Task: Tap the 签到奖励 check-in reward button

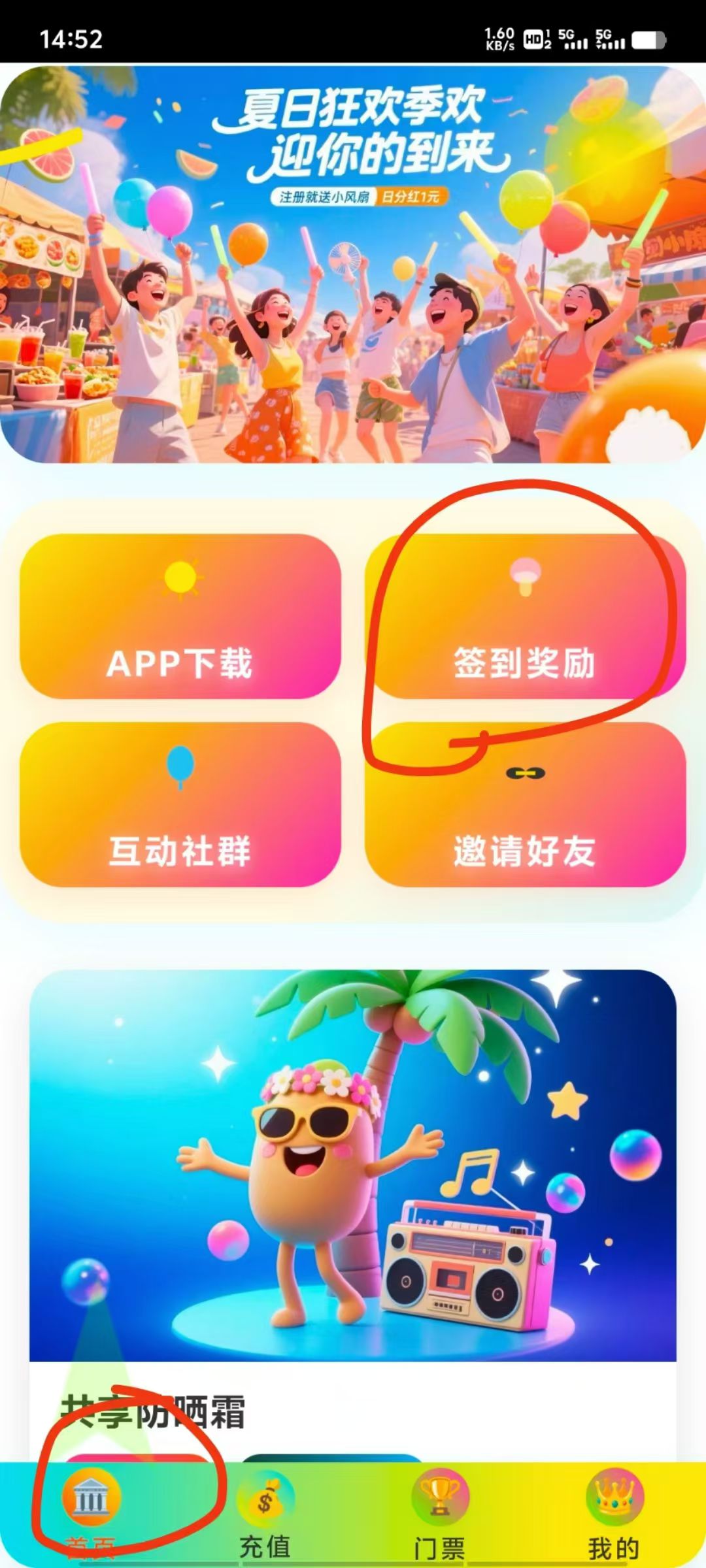Action: (x=525, y=616)
